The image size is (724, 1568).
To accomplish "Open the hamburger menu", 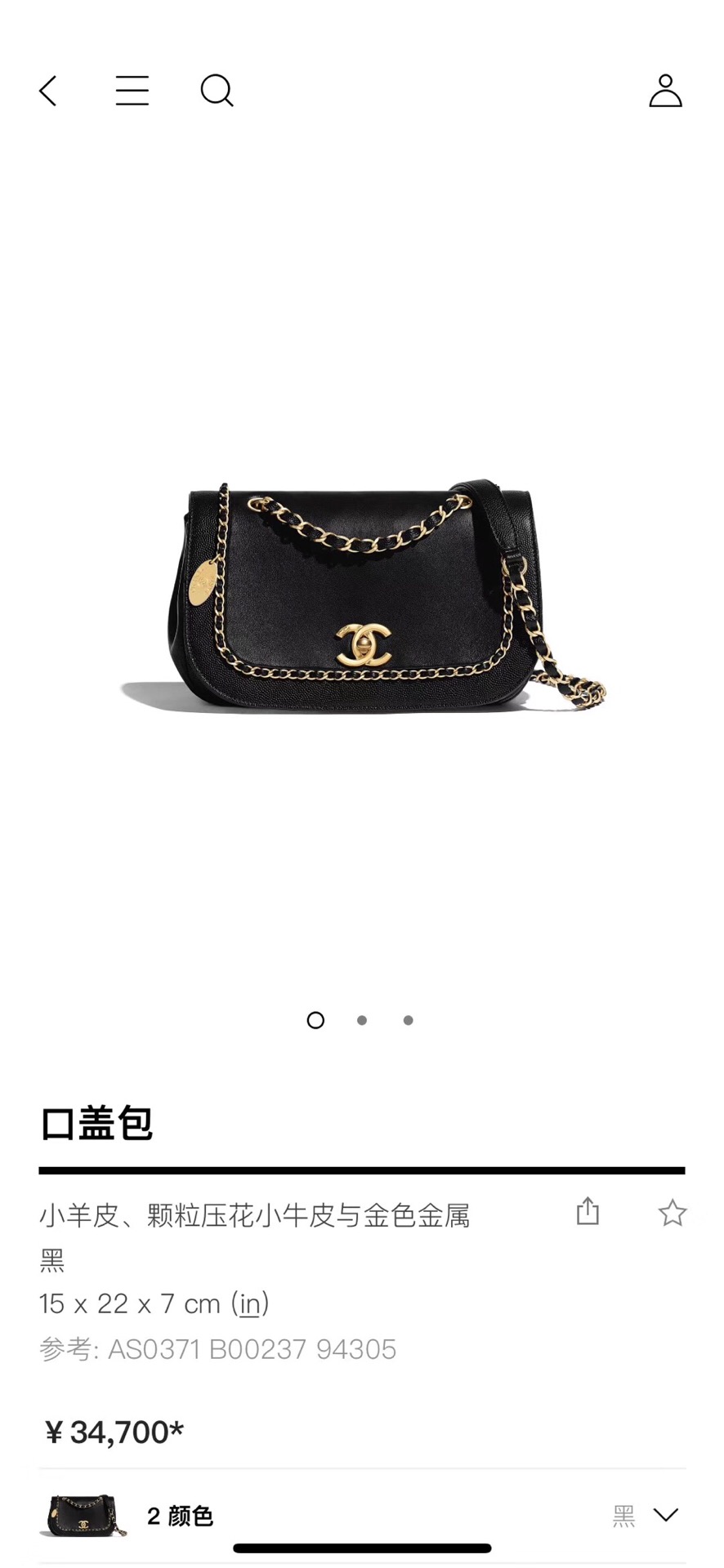I will coord(132,91).
